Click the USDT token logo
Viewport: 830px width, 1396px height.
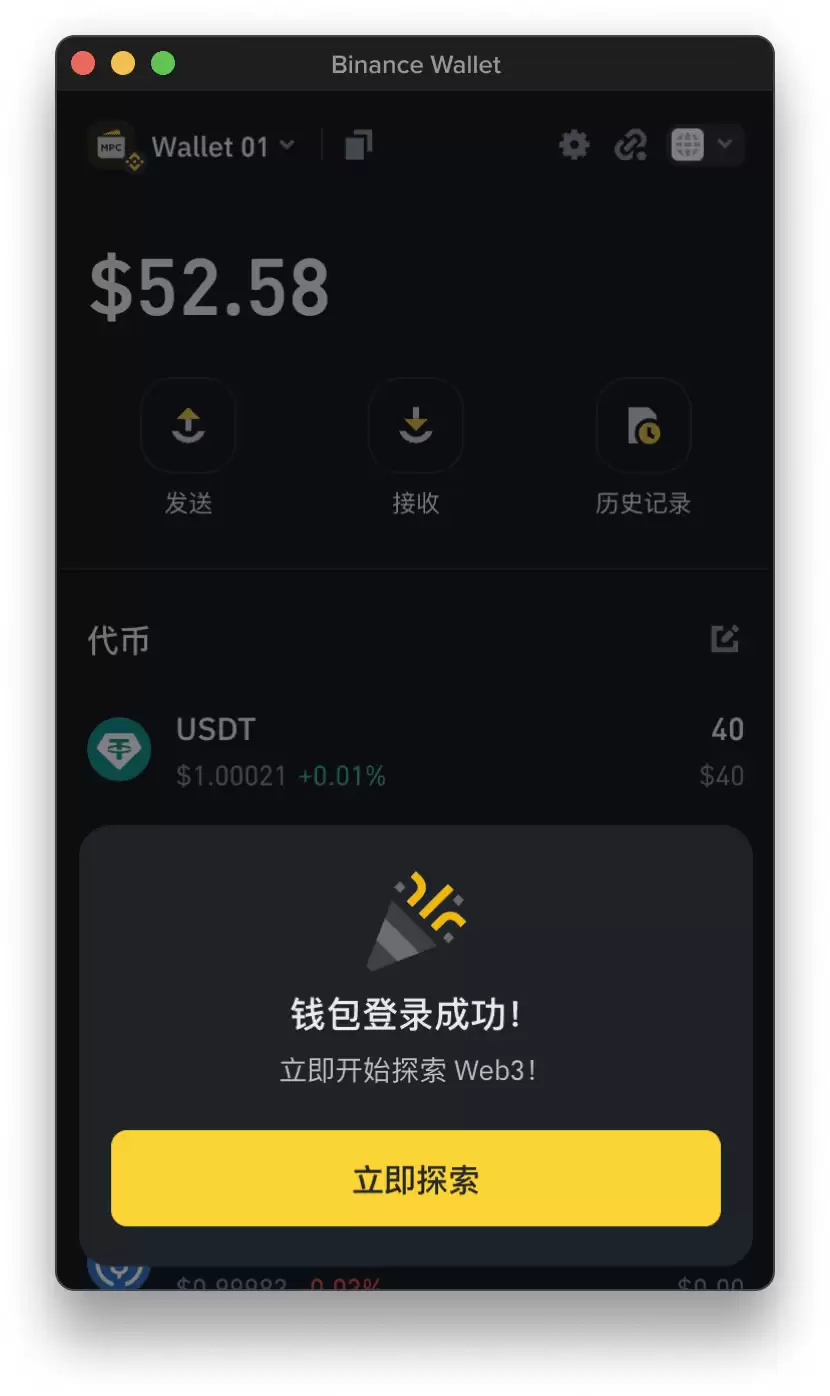click(x=119, y=750)
